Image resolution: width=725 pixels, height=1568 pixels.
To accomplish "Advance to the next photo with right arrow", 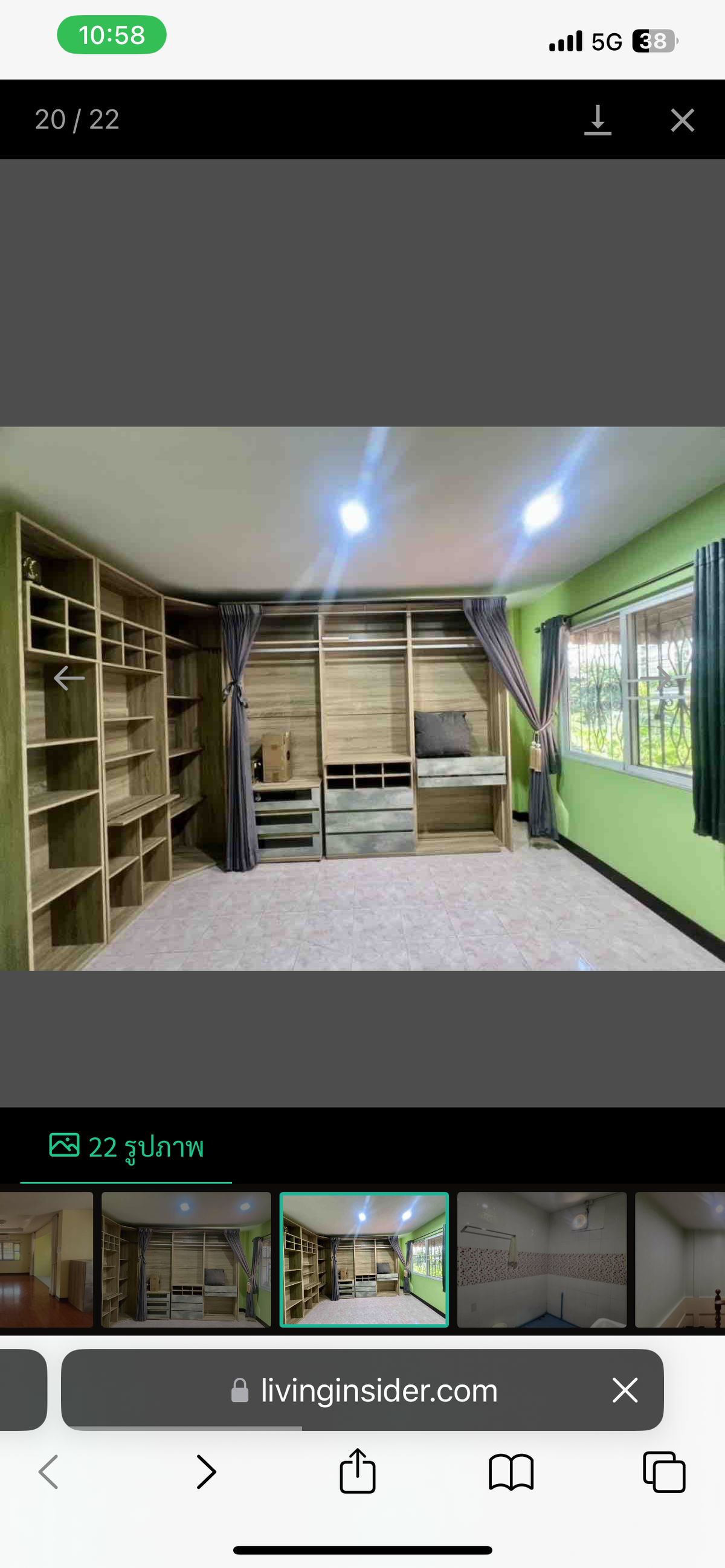I will click(x=655, y=678).
